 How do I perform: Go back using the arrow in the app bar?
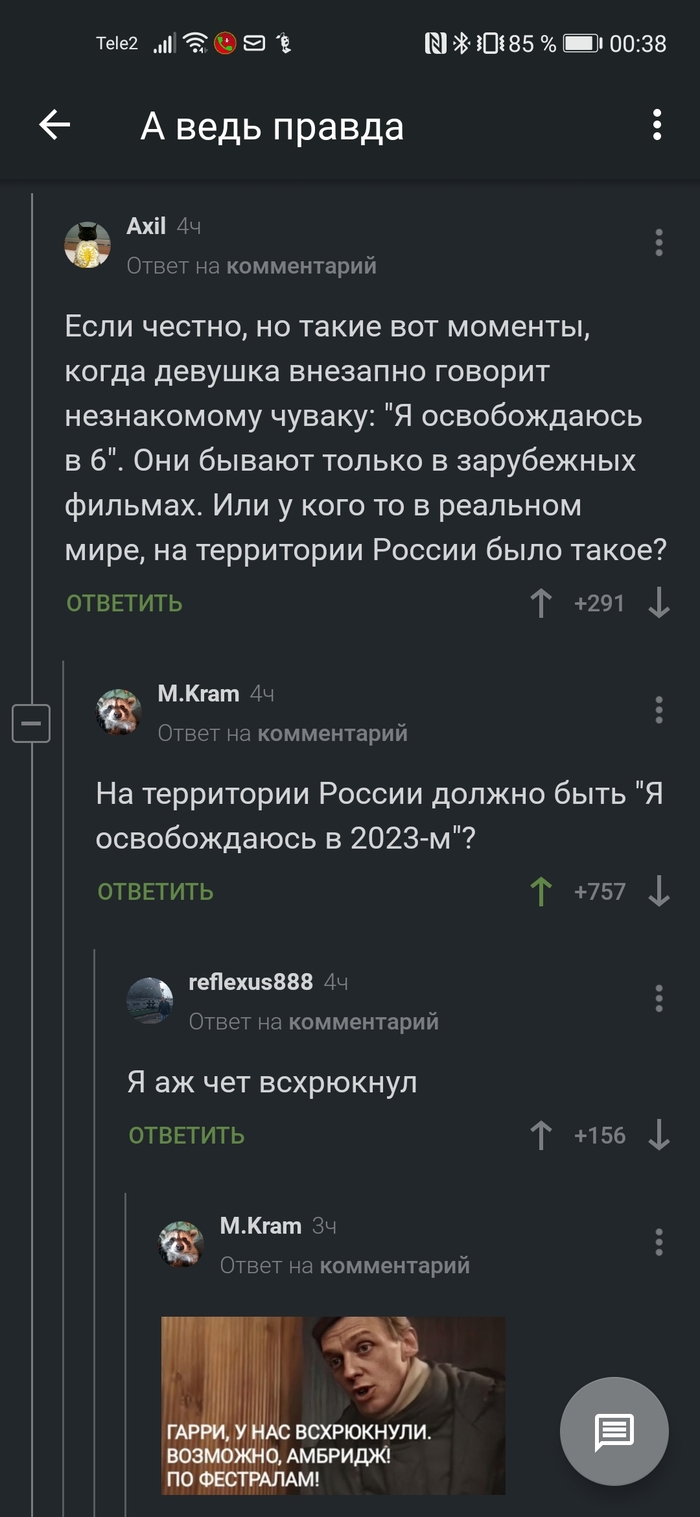pos(55,125)
